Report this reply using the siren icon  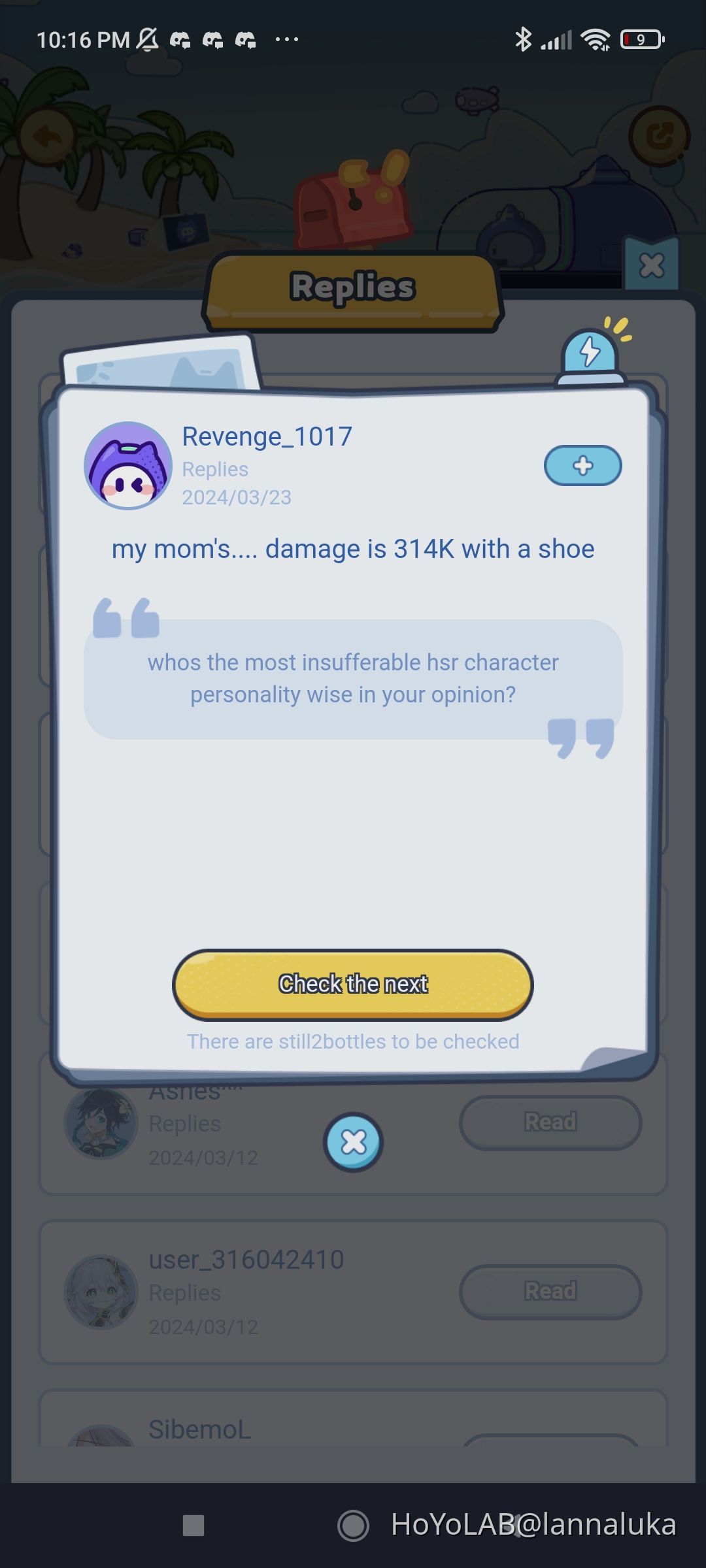590,355
